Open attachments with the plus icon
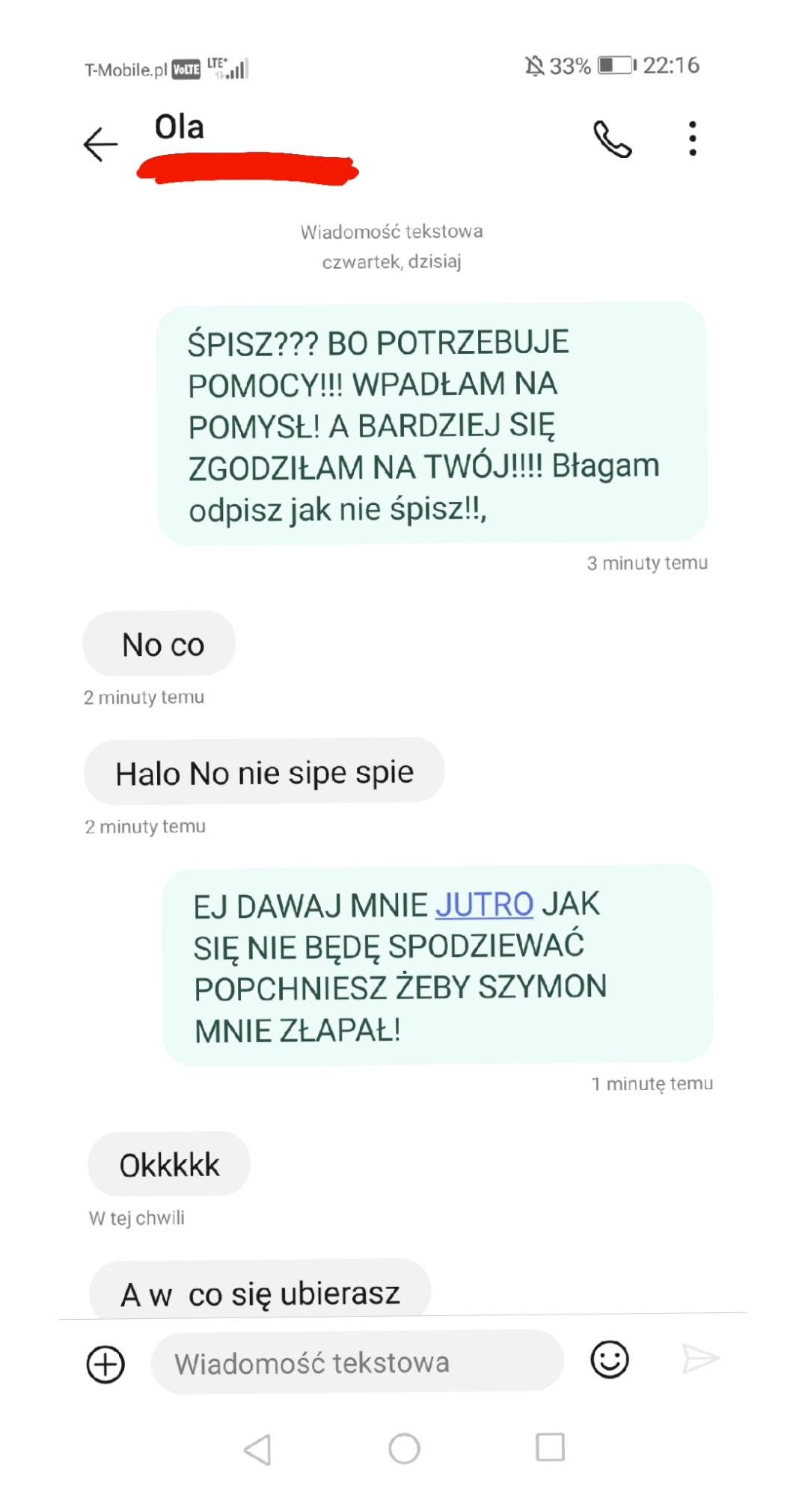This screenshot has height=1512, width=793. pos(105,1364)
